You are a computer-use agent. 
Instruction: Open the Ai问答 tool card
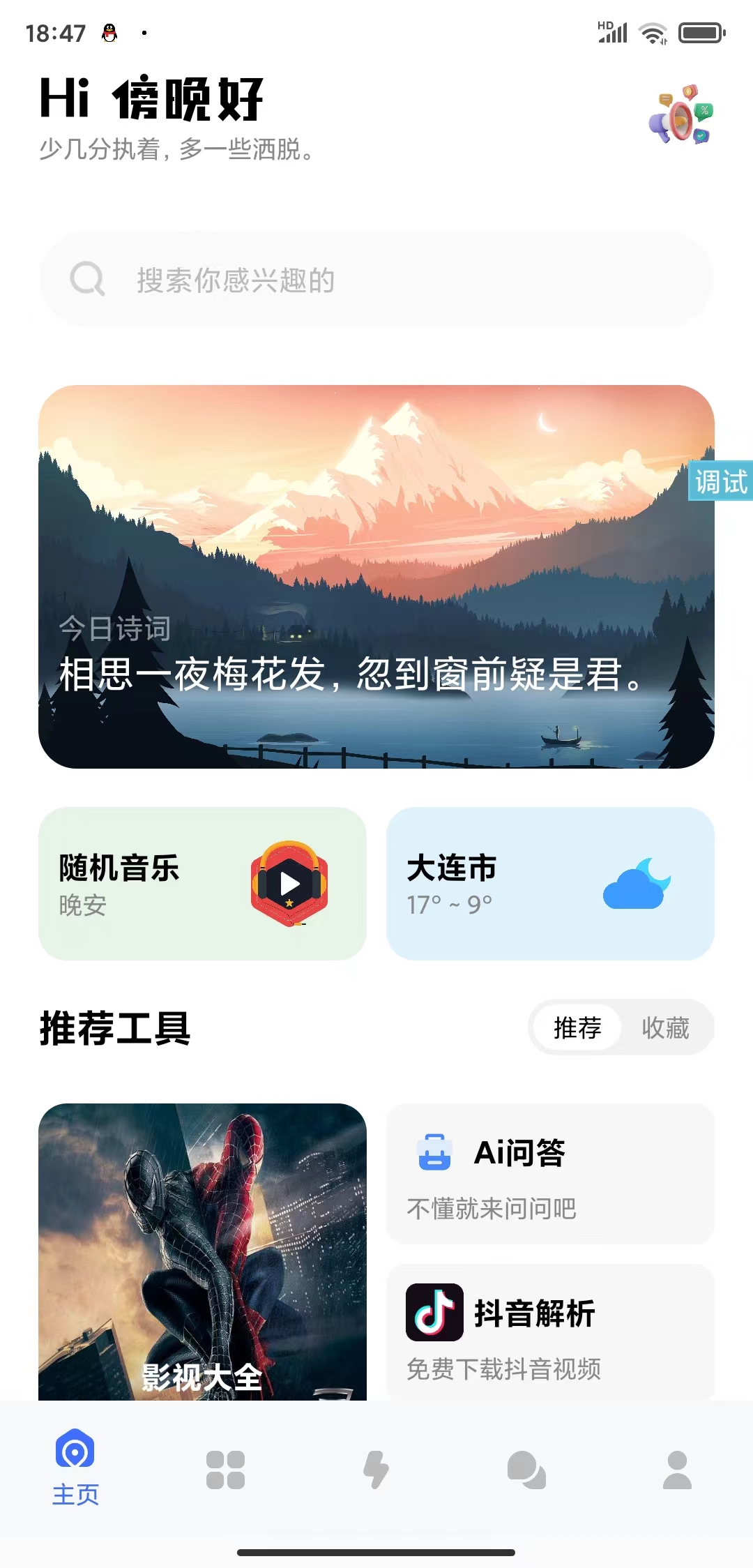(550, 1173)
